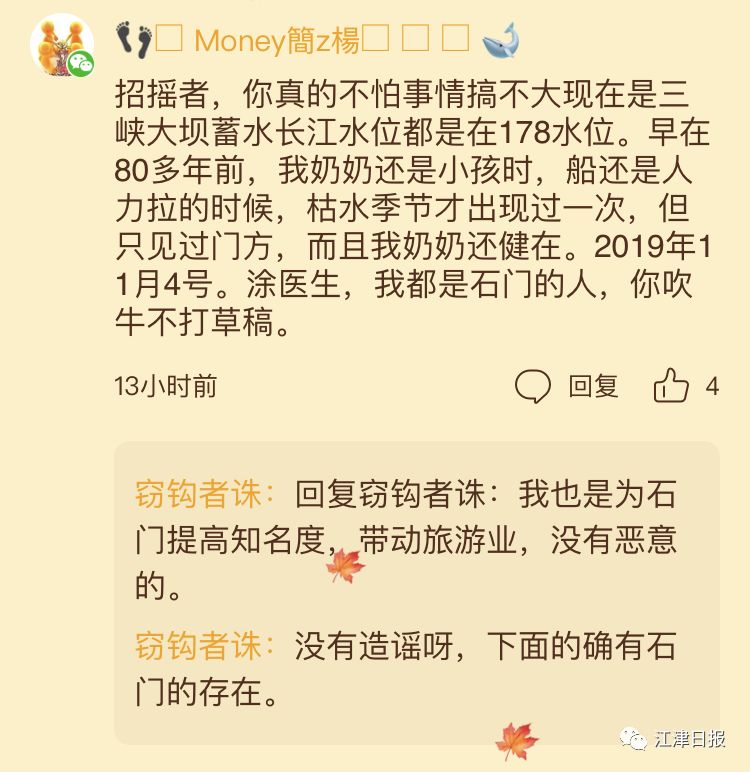Open 窃钩者诛's reply about 提高知名度
The width and height of the screenshot is (750, 772).
coord(405,540)
